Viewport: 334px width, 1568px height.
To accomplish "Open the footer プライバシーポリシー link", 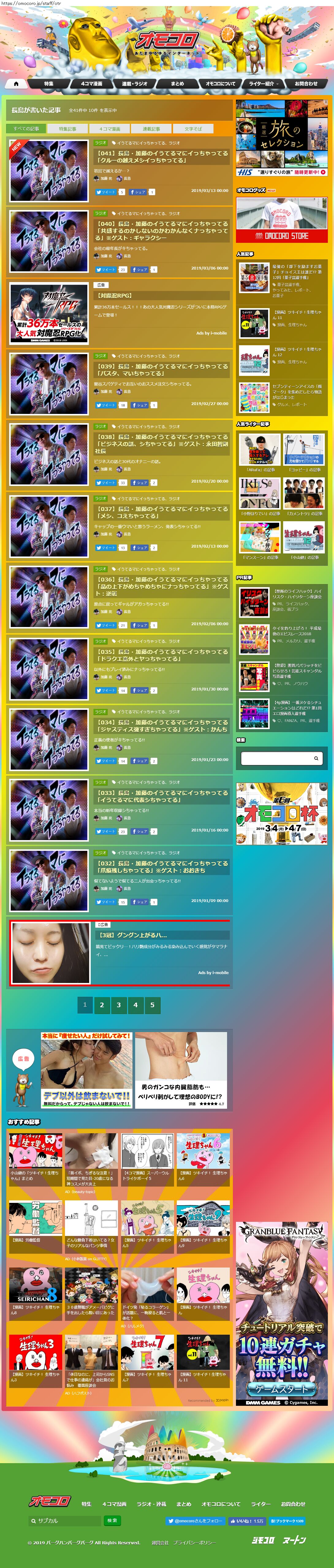I will pos(194,1542).
